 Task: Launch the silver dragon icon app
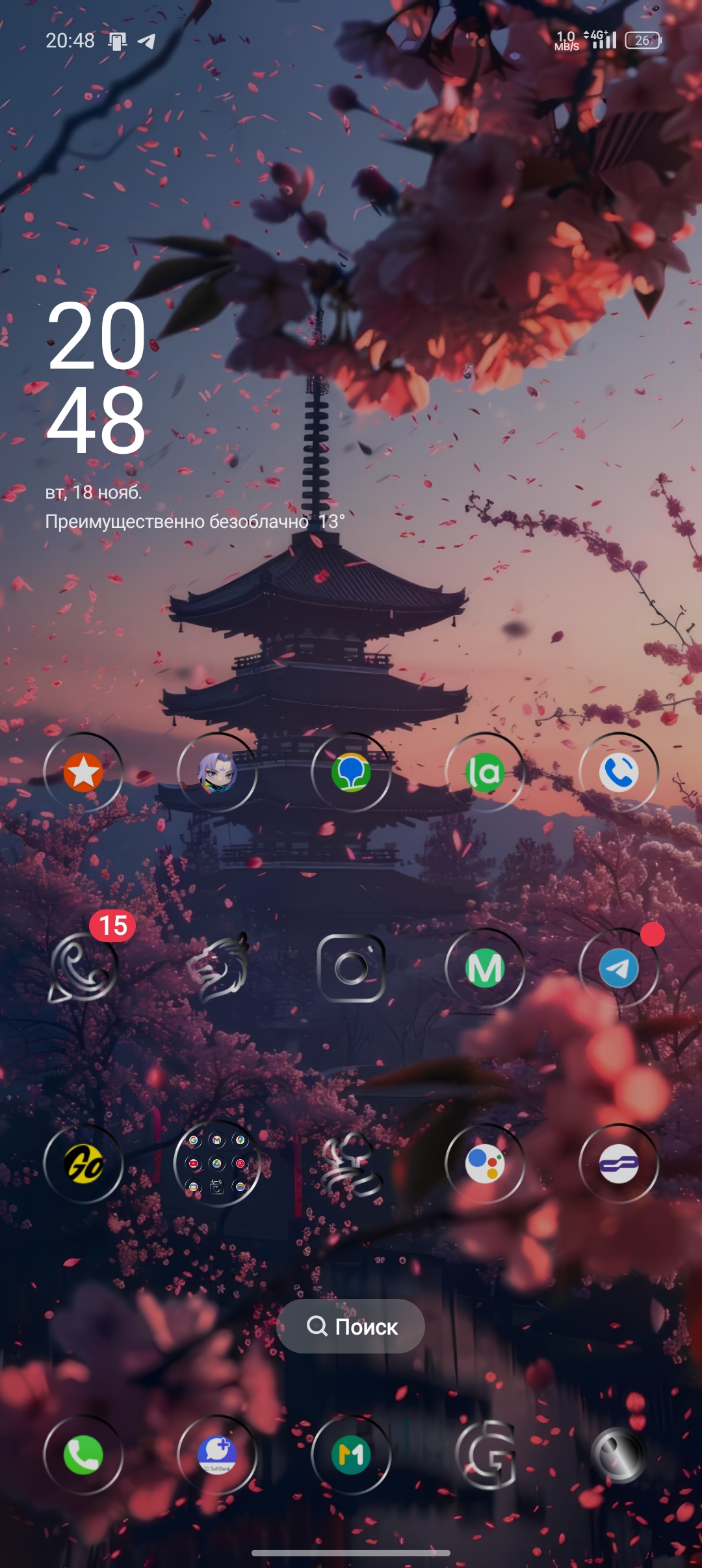[x=217, y=968]
